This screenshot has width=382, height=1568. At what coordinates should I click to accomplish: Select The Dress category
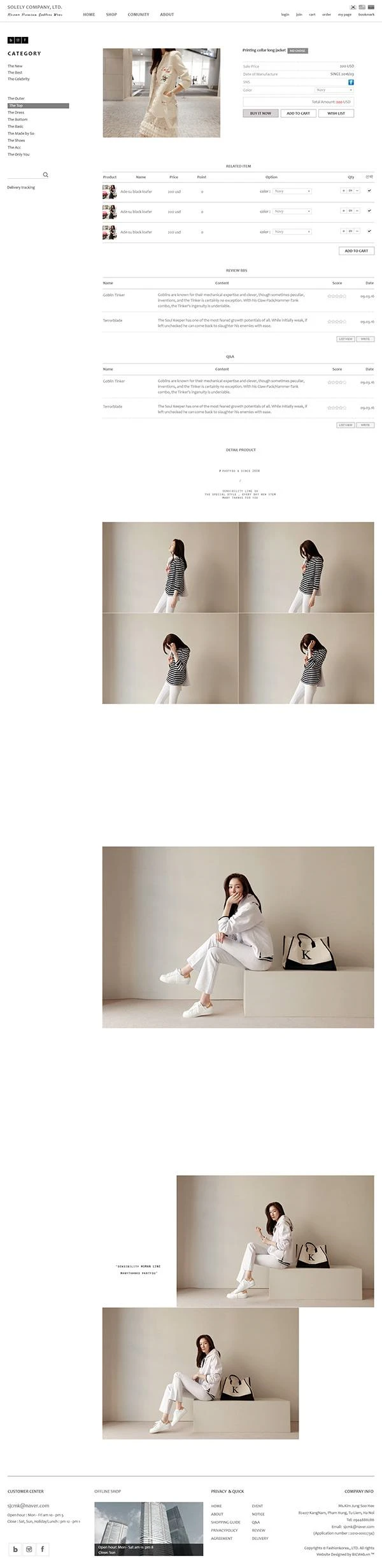16,113
